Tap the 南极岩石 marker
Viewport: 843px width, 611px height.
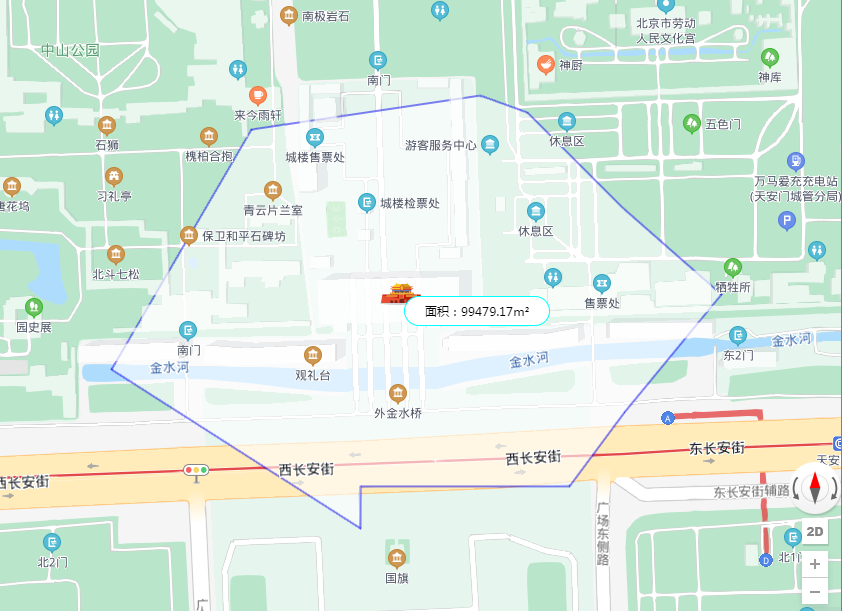pos(289,16)
